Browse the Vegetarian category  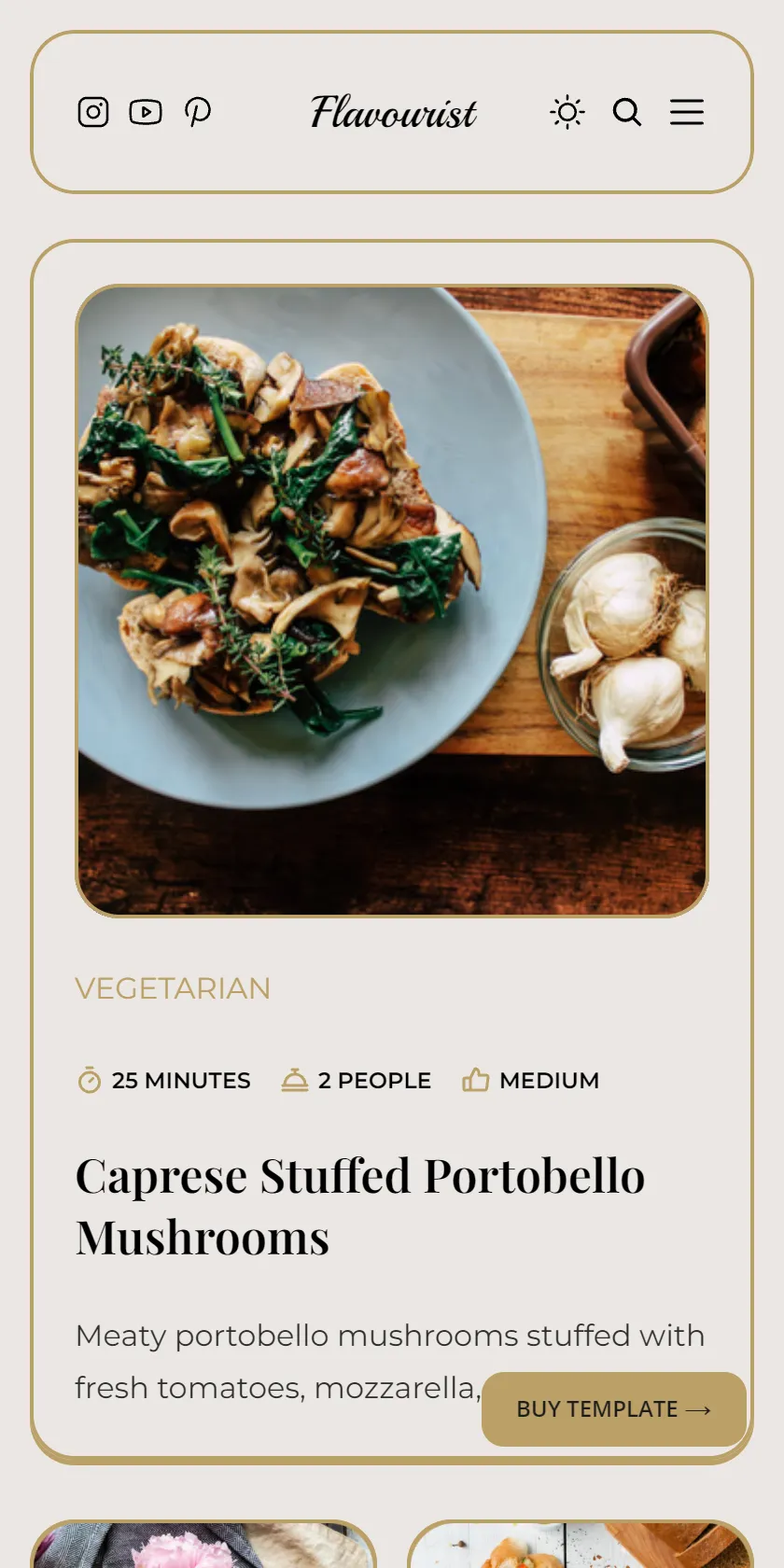pos(173,988)
